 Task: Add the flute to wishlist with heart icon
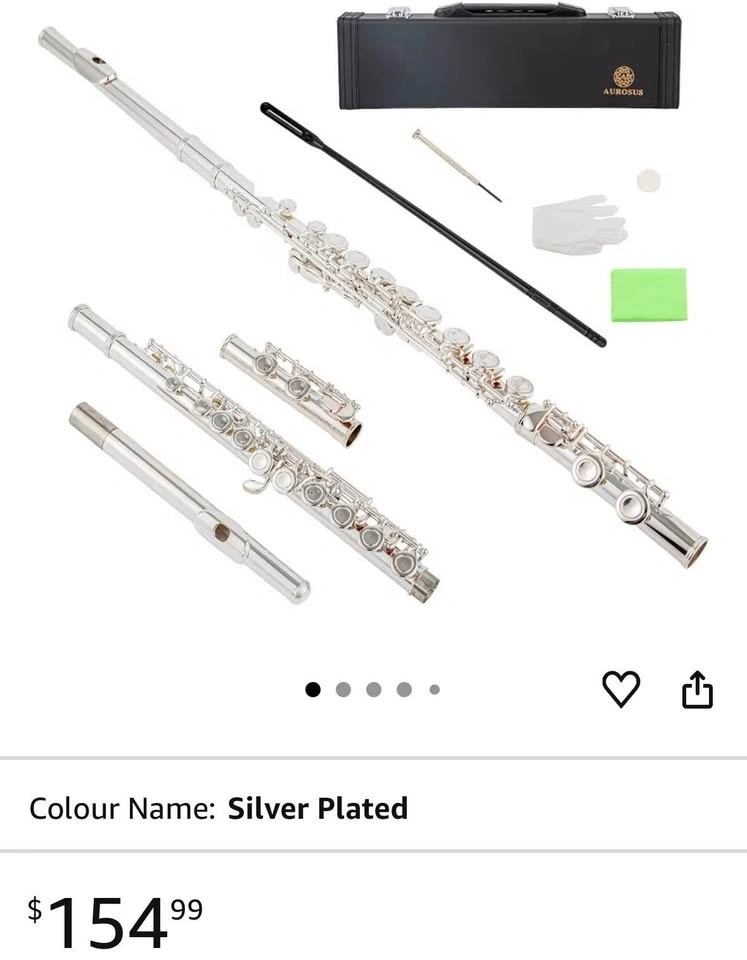tap(621, 689)
